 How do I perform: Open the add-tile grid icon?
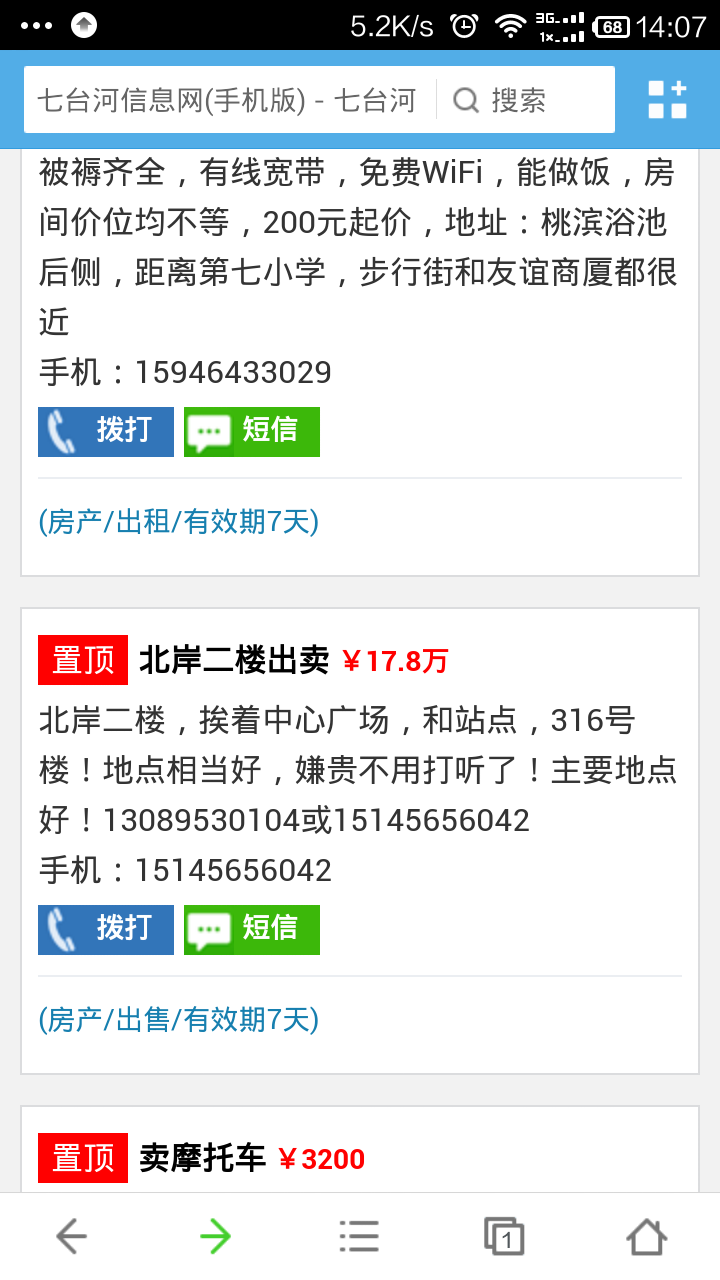667,100
